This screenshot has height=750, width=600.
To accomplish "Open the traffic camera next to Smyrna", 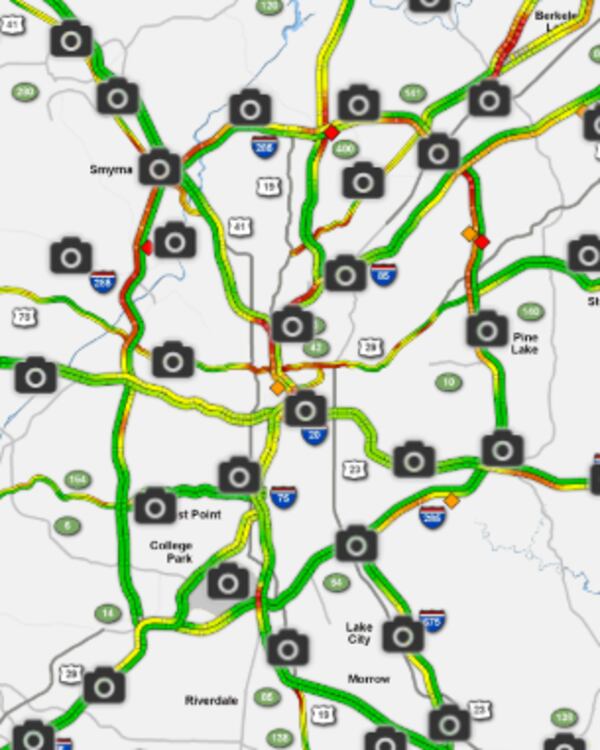I will point(159,167).
